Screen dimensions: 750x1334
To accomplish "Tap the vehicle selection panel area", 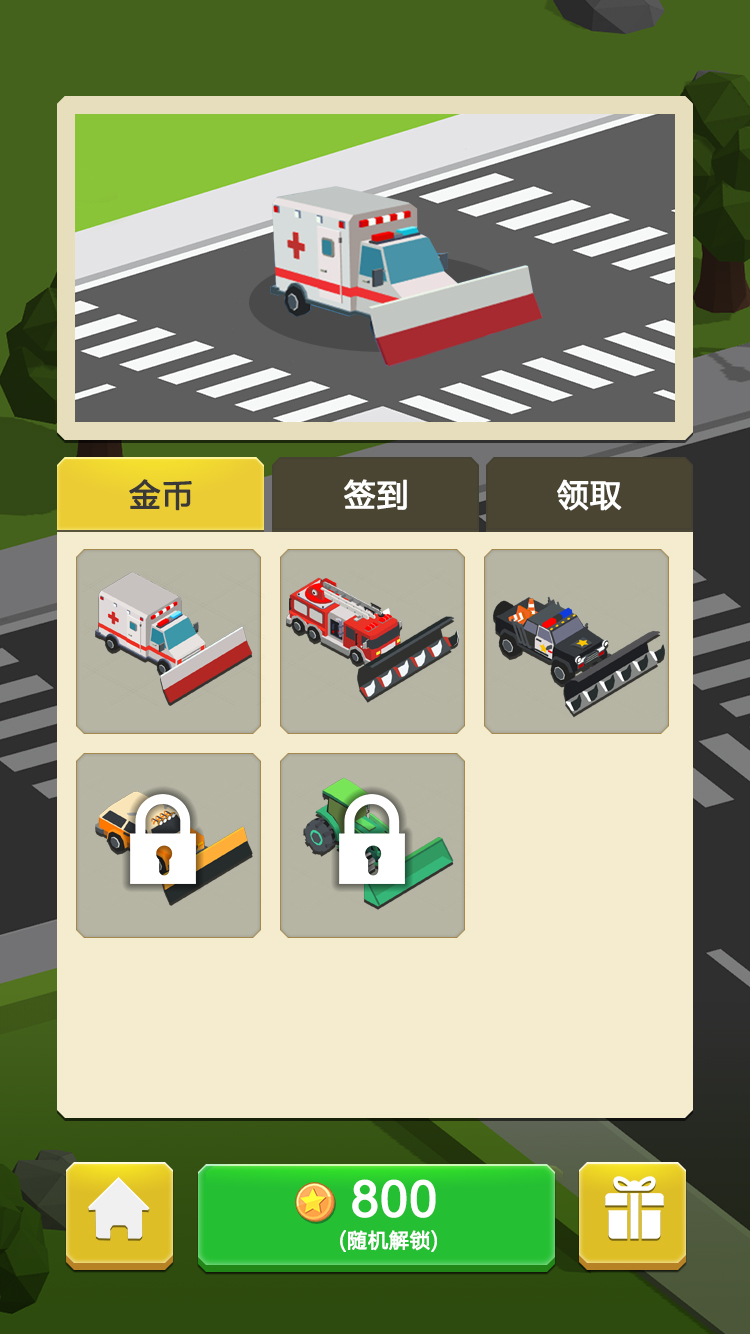I will pos(375,820).
